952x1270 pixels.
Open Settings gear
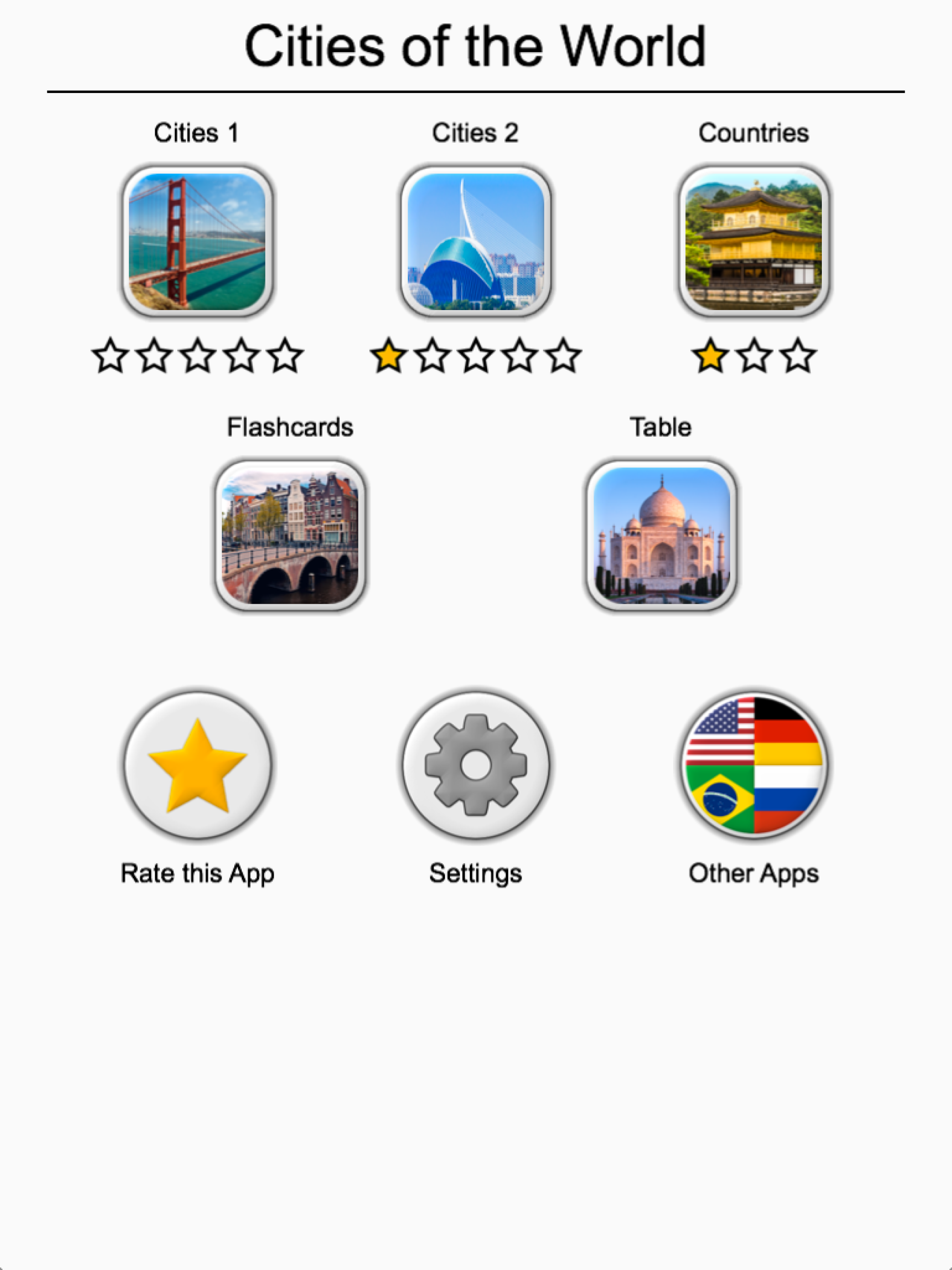(476, 765)
